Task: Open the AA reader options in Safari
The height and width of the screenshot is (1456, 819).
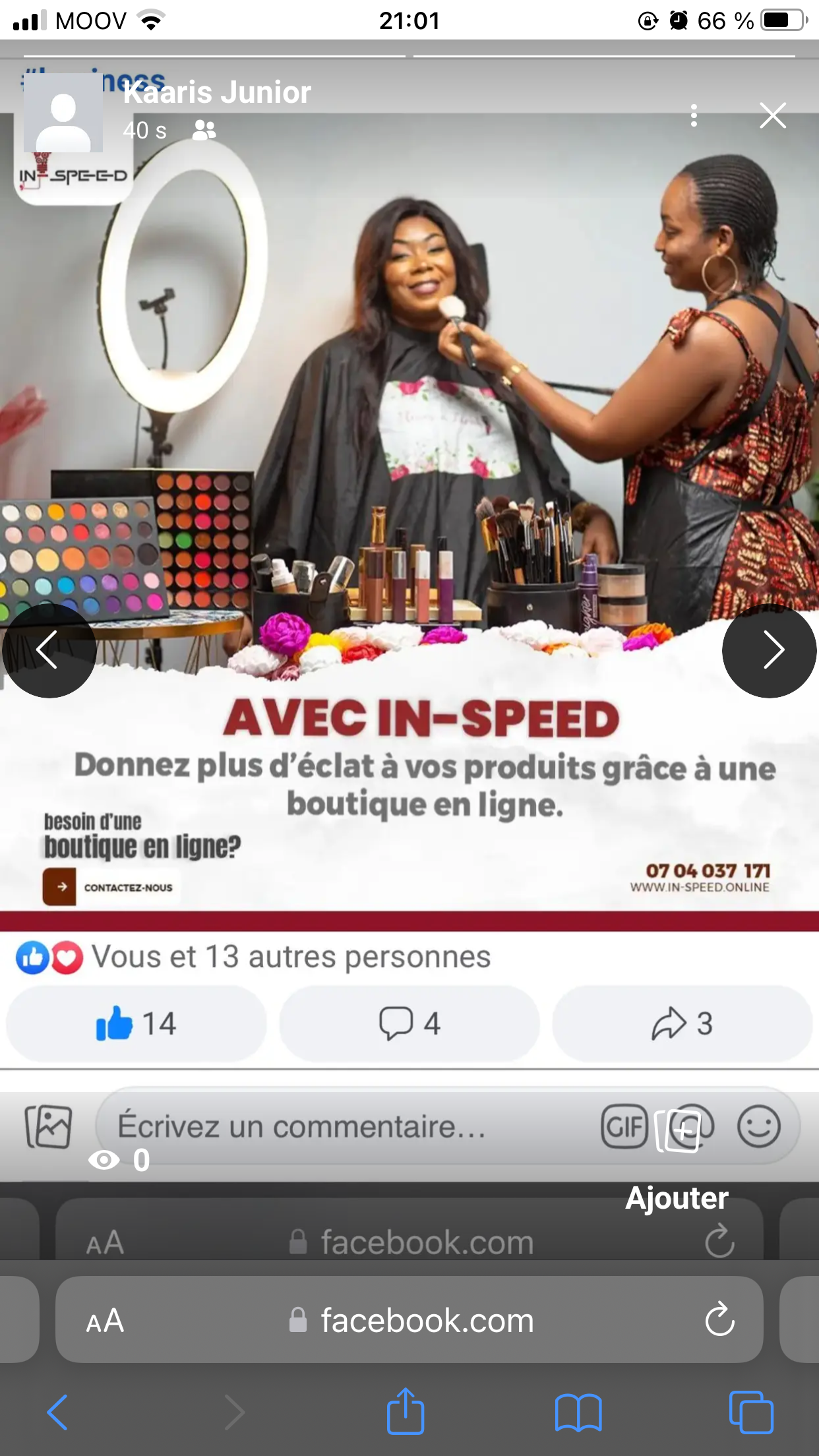Action: pos(105,1320)
